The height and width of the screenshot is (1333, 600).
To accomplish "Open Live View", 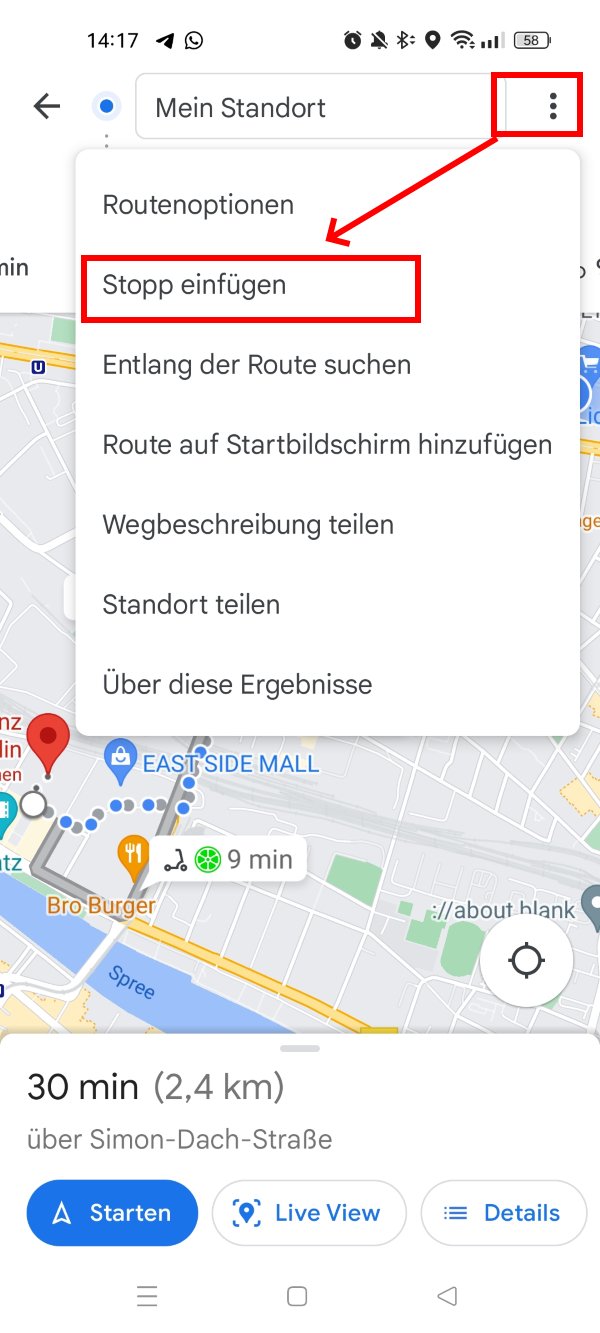I will coord(309,1213).
